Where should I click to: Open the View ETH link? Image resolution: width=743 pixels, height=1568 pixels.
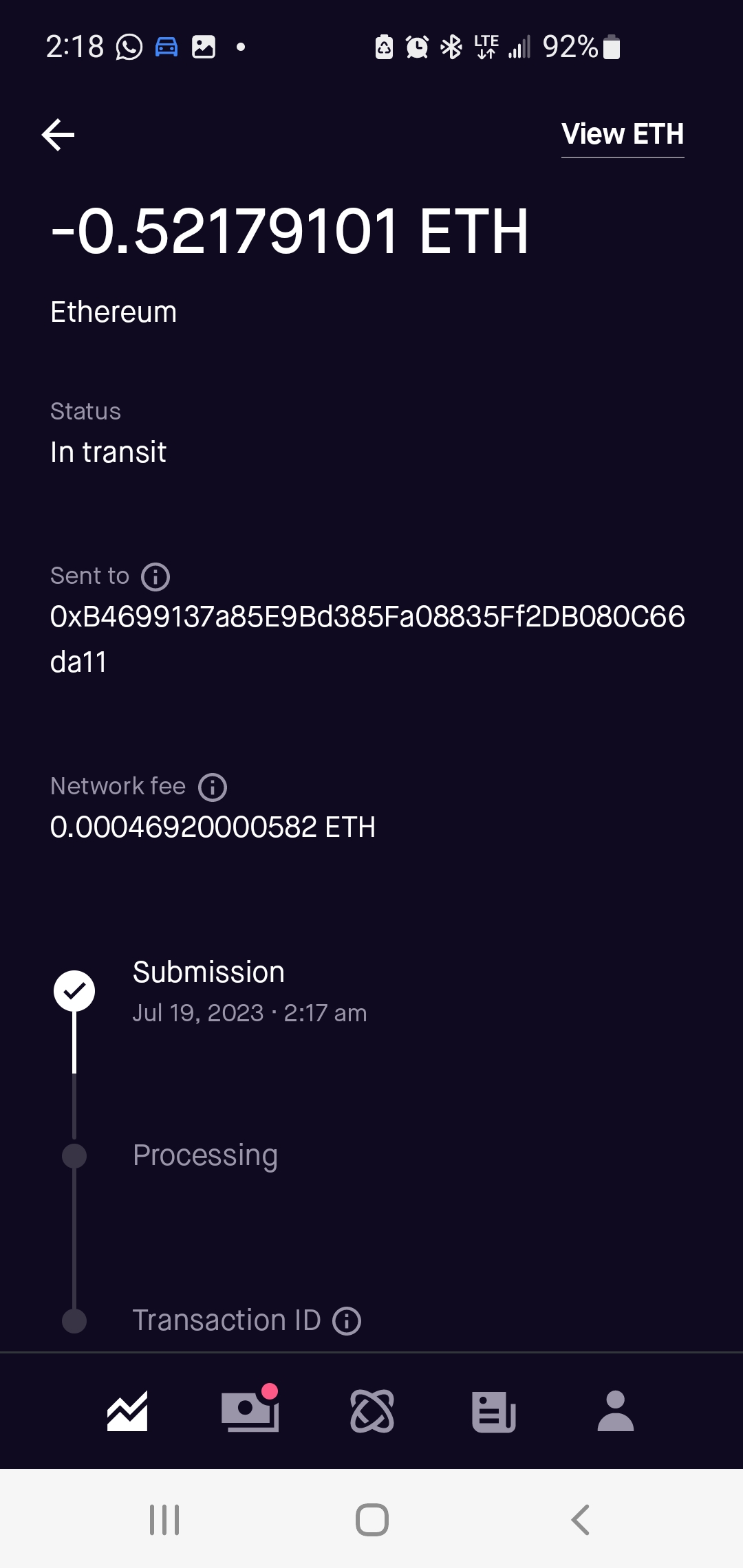coord(622,134)
